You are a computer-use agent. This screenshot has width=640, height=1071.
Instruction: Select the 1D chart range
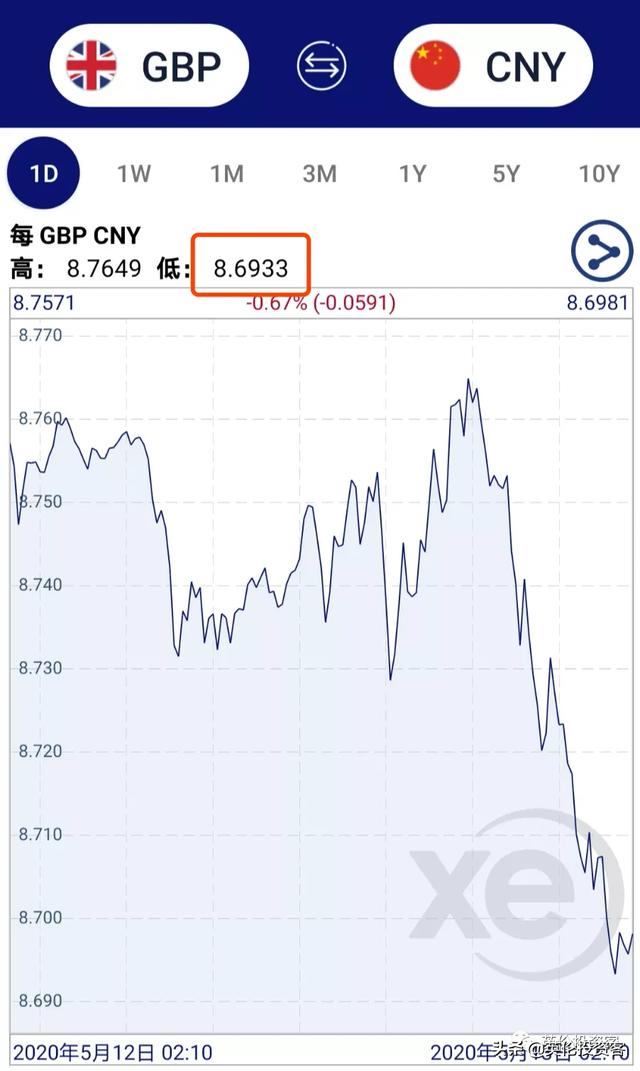(x=43, y=173)
